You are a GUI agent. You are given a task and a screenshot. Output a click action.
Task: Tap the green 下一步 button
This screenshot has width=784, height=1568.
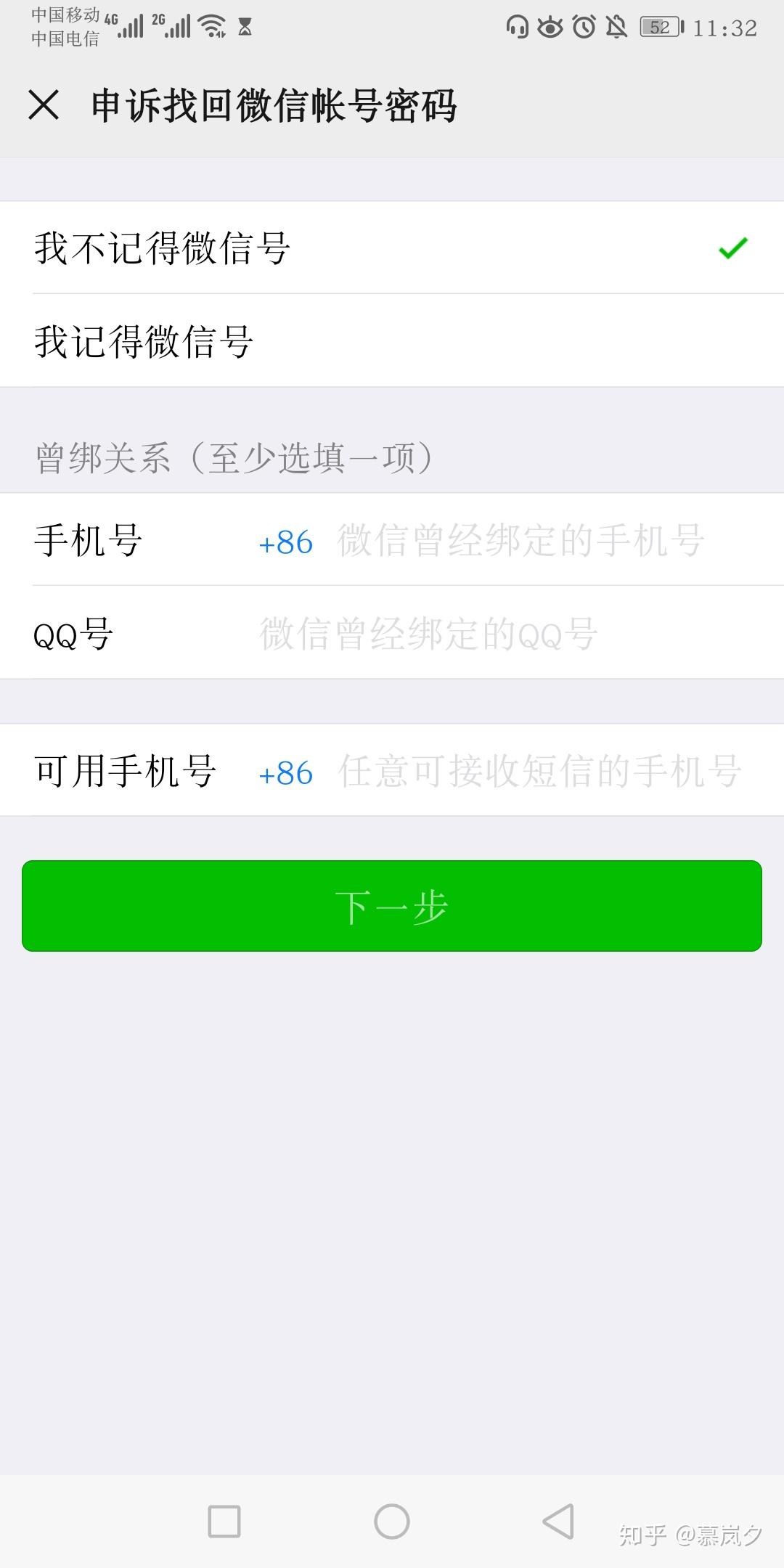tap(392, 906)
